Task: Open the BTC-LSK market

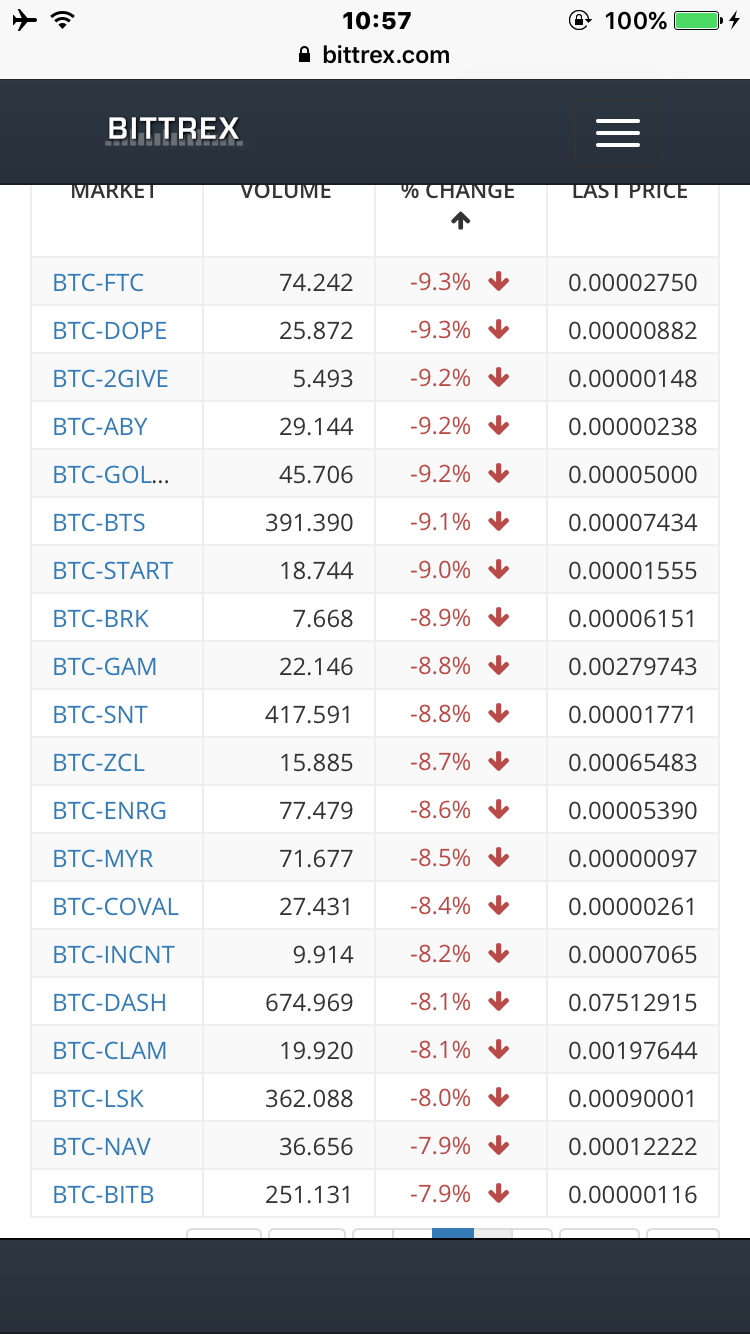Action: [x=98, y=1099]
